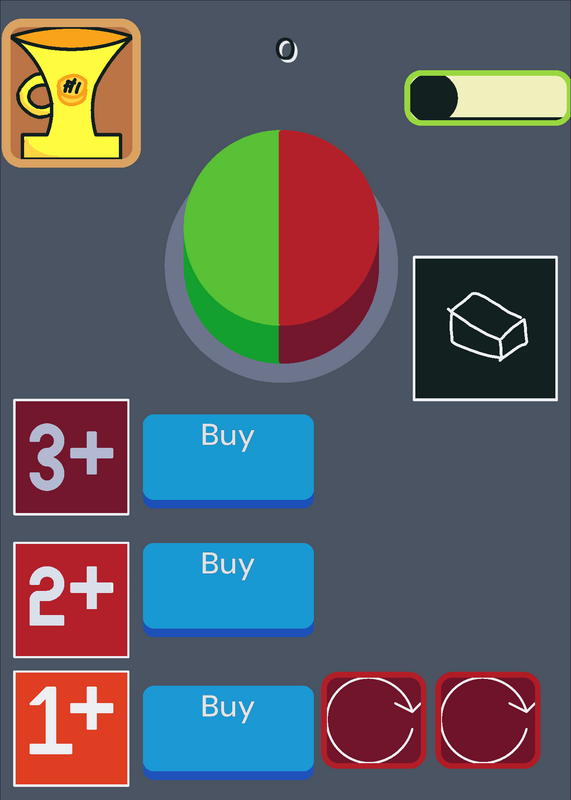Screen dimensions: 571x800
Task: Buy the 2+ upgrade
Action: pos(228,590)
